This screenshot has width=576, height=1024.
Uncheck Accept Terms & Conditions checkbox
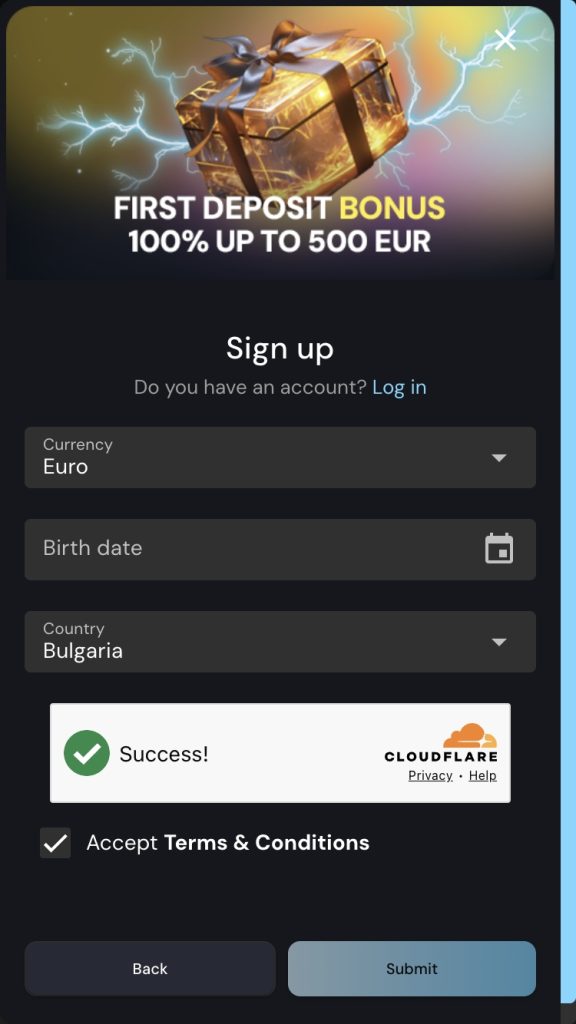56,842
